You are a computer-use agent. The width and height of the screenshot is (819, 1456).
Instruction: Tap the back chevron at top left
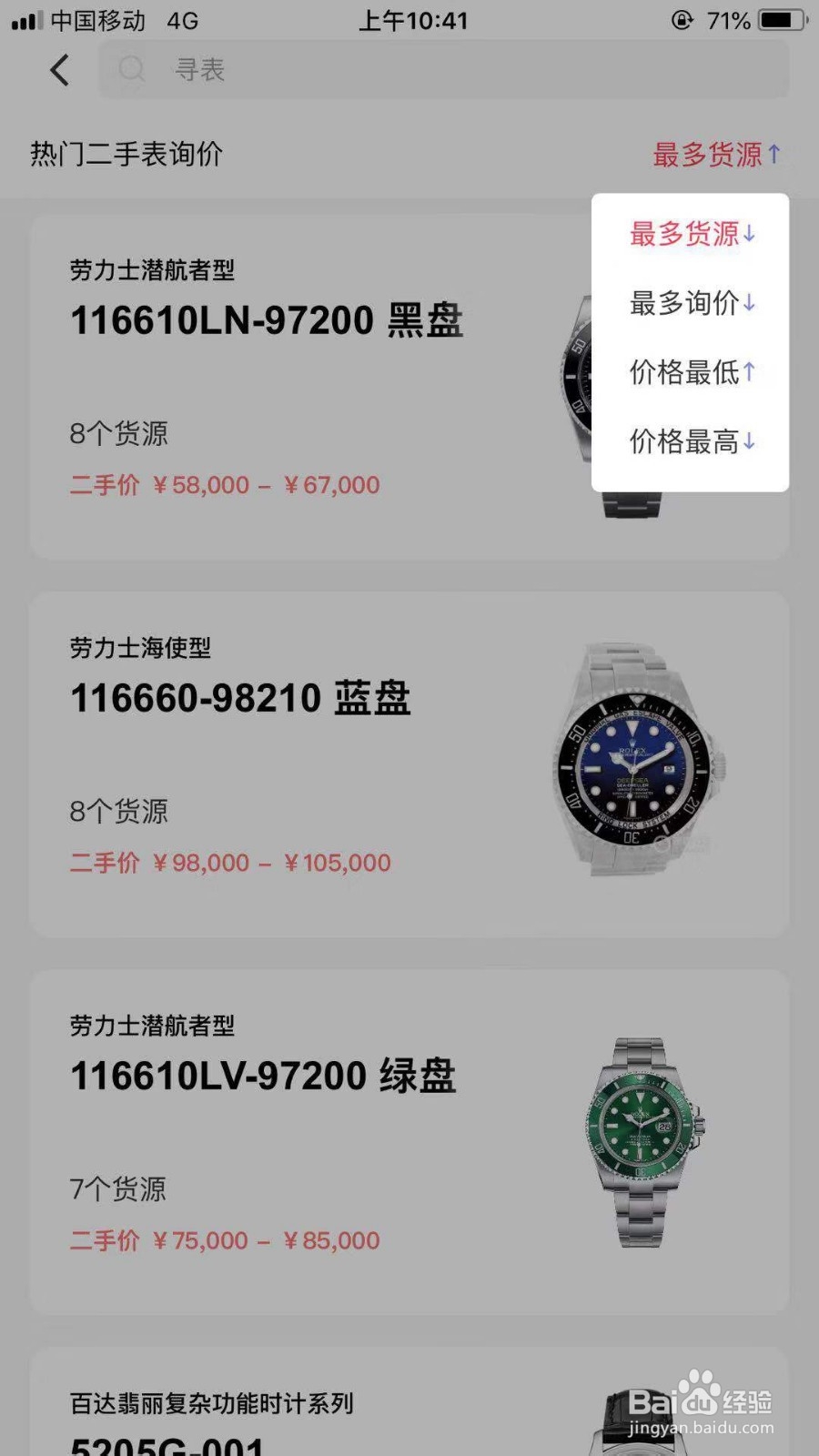coord(58,70)
